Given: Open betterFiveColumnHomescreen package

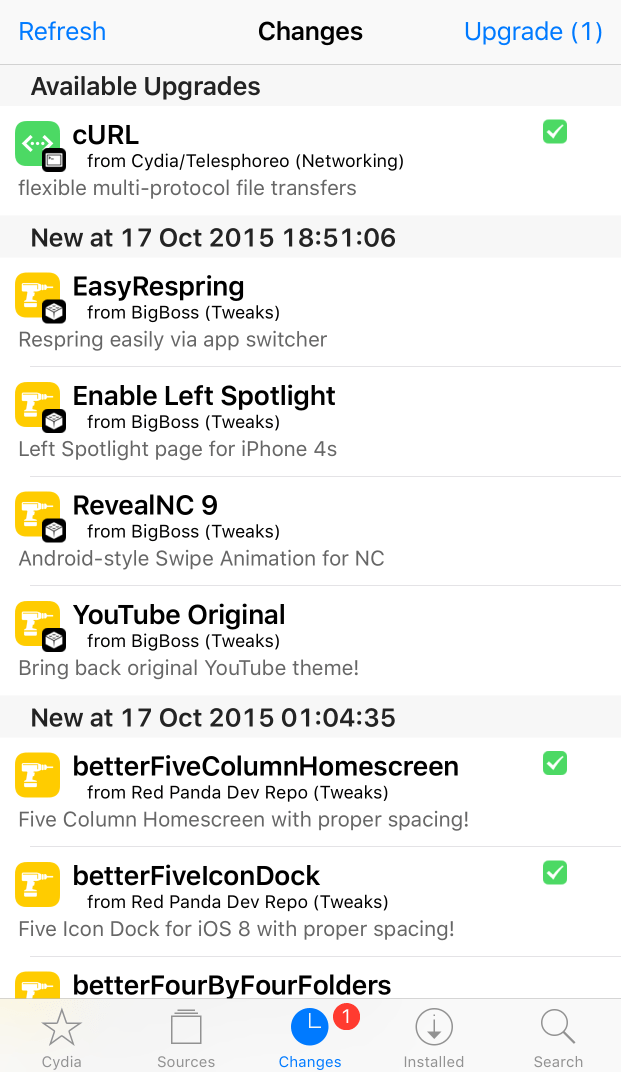Looking at the screenshot, I should point(310,792).
